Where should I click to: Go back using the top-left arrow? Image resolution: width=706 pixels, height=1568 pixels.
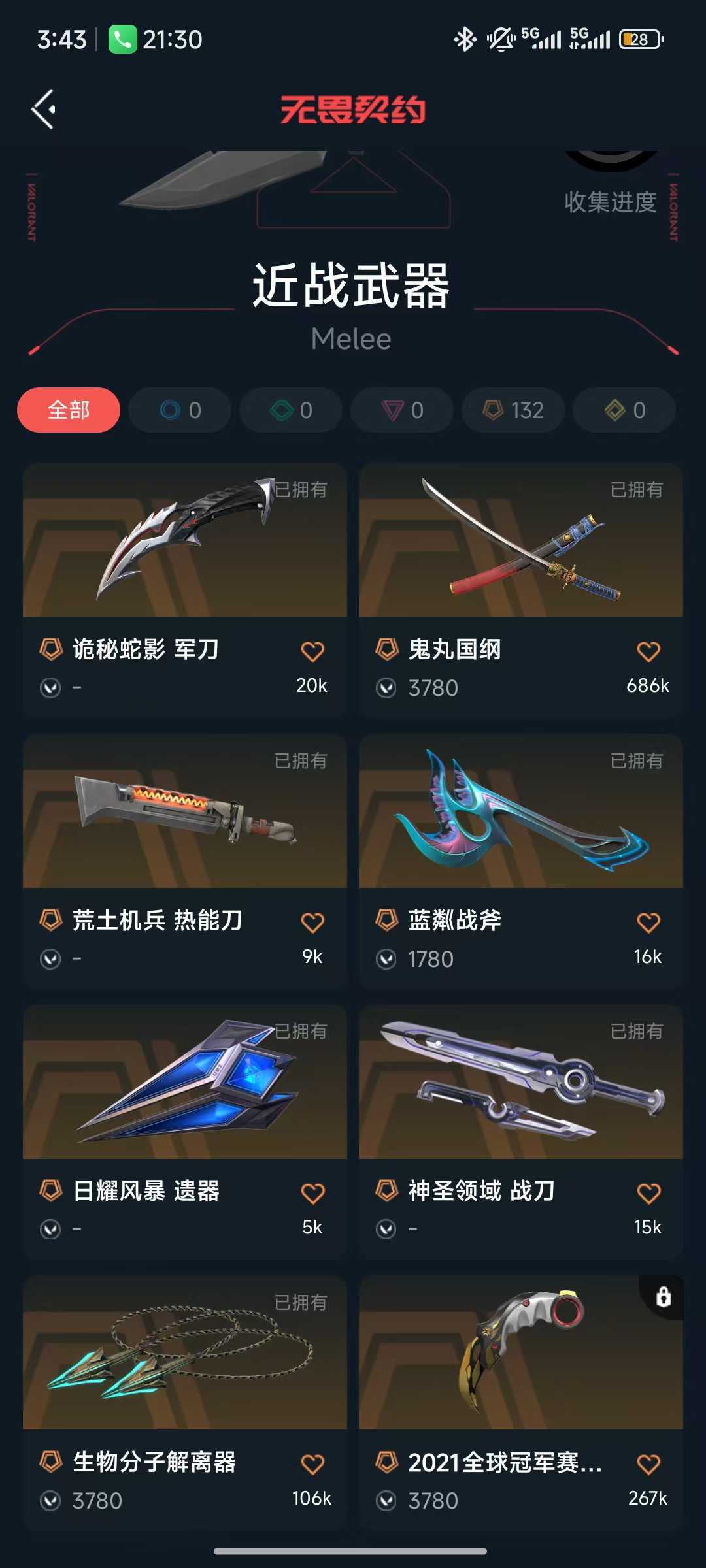click(44, 109)
